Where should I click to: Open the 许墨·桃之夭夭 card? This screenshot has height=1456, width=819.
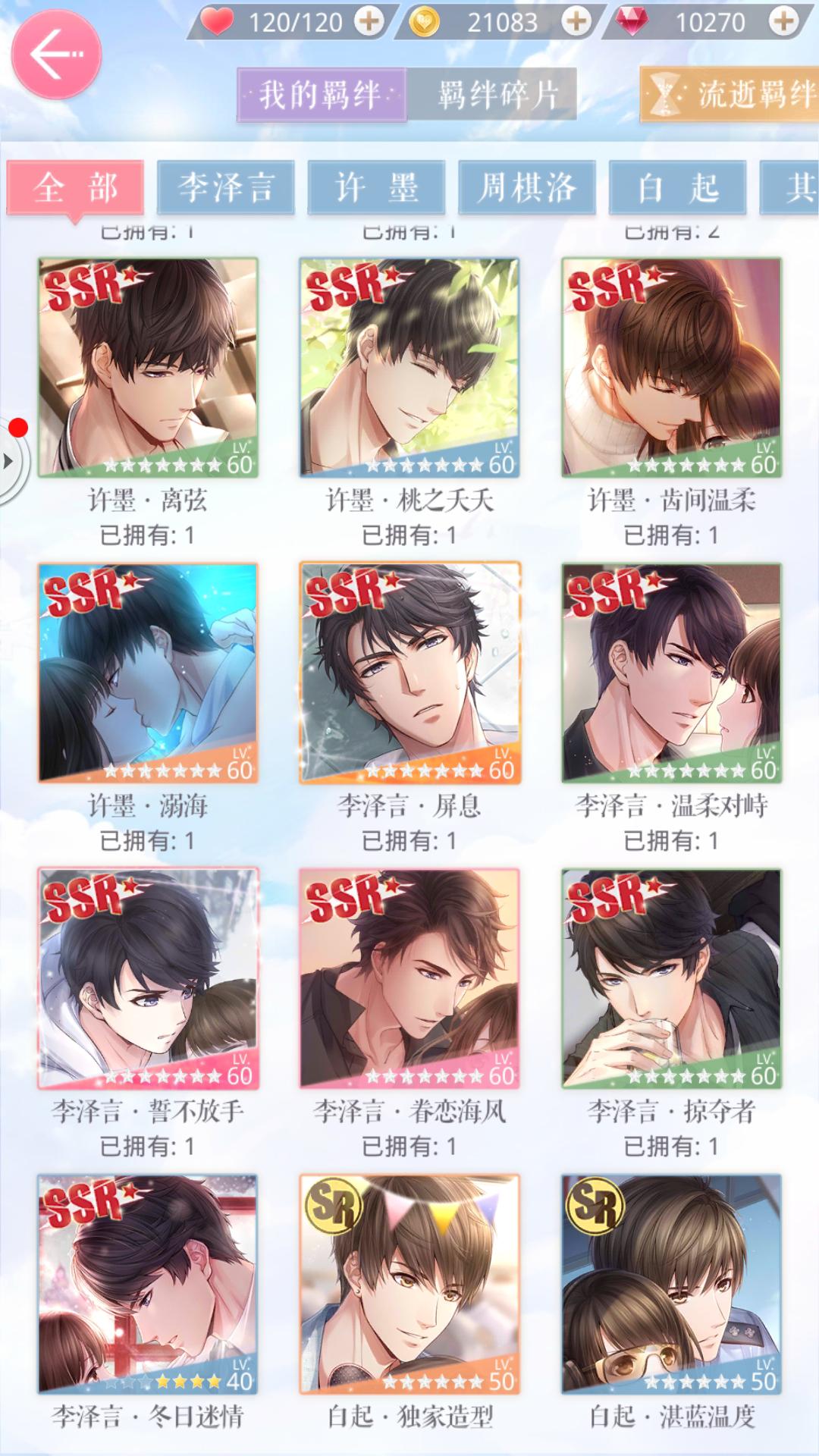pos(409,368)
